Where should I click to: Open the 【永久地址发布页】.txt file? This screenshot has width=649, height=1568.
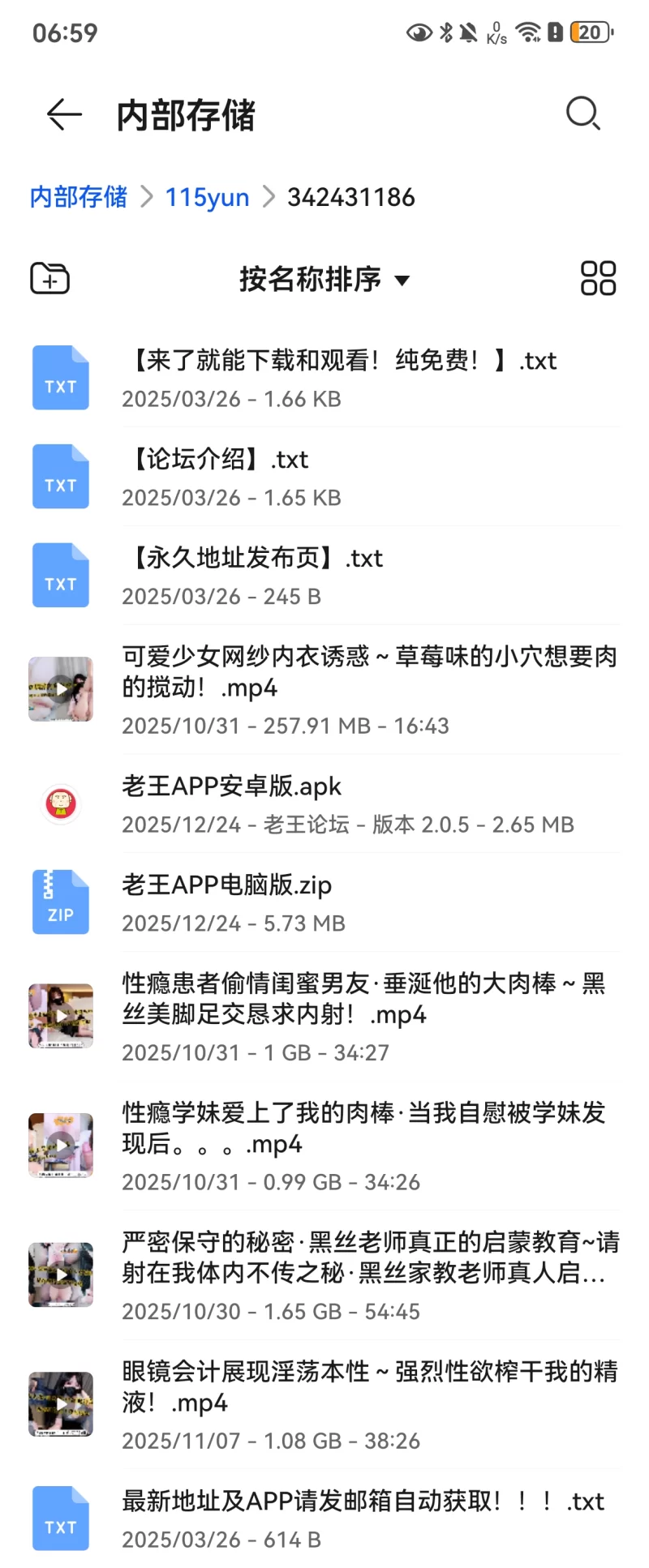tap(324, 576)
